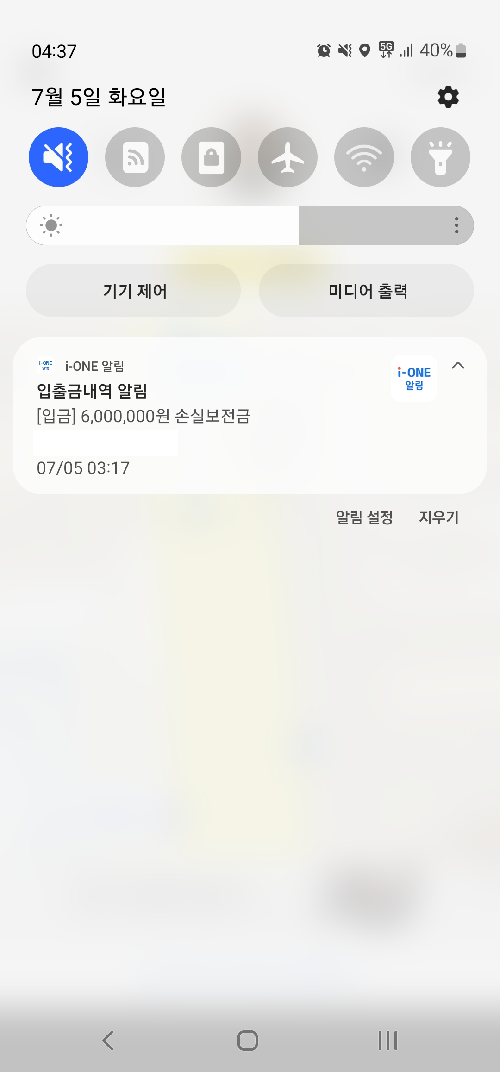Clear notifications with 지우기
Viewport: 500px width, 1072px height.
coord(438,518)
